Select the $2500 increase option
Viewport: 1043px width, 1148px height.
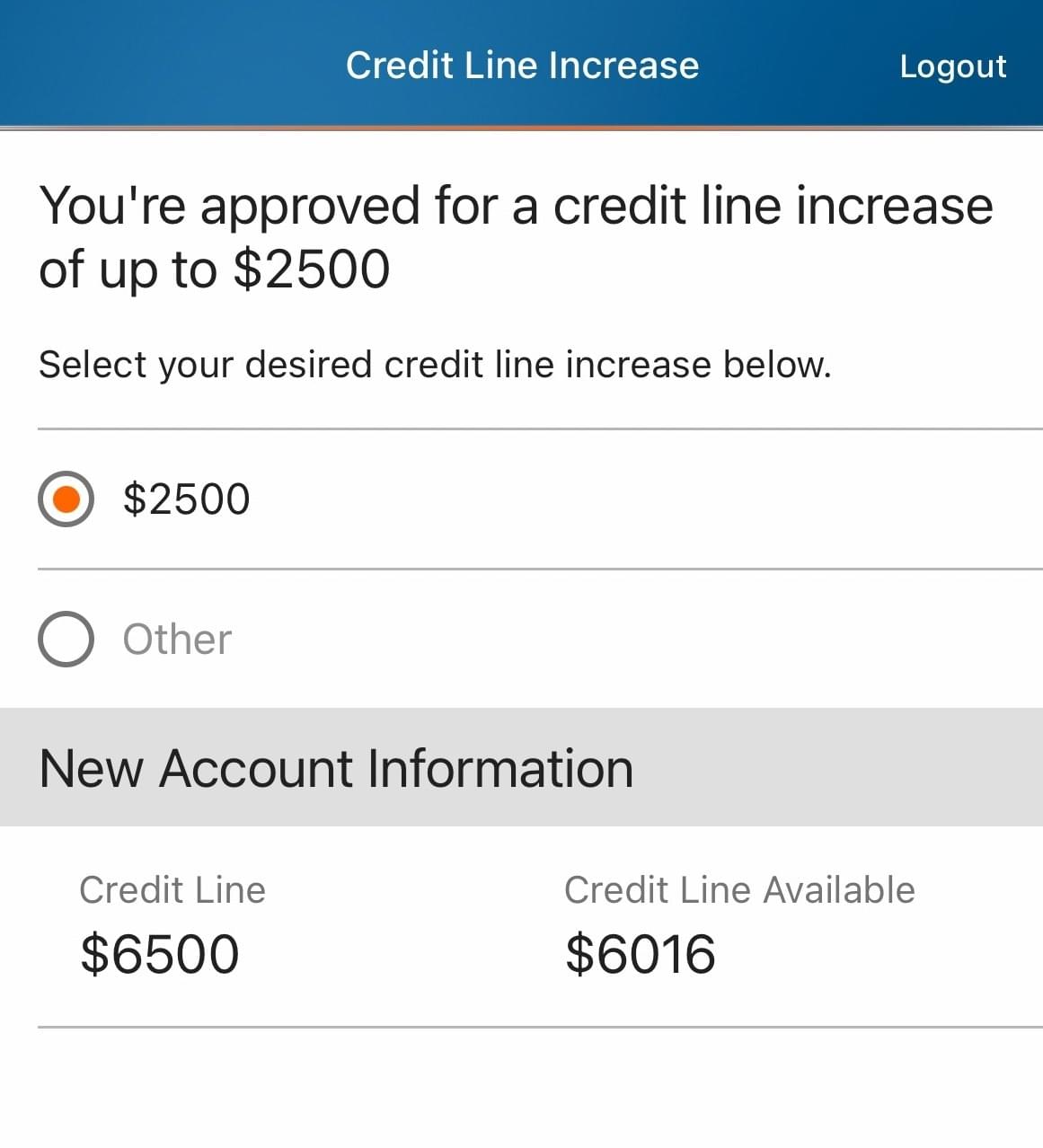[66, 499]
